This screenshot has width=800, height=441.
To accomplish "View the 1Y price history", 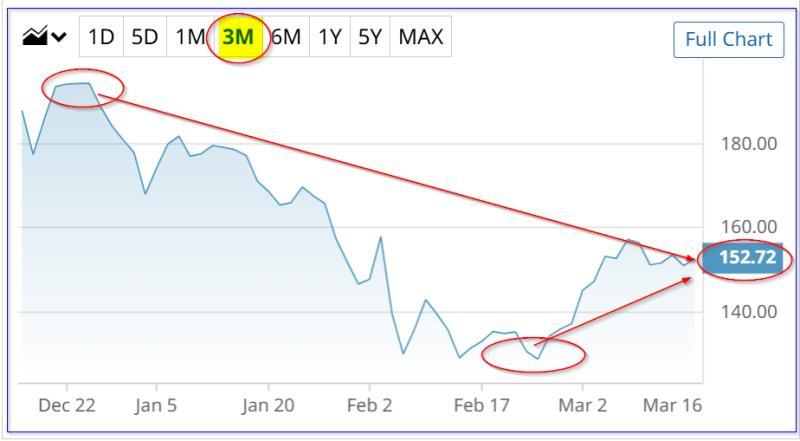I will (330, 38).
